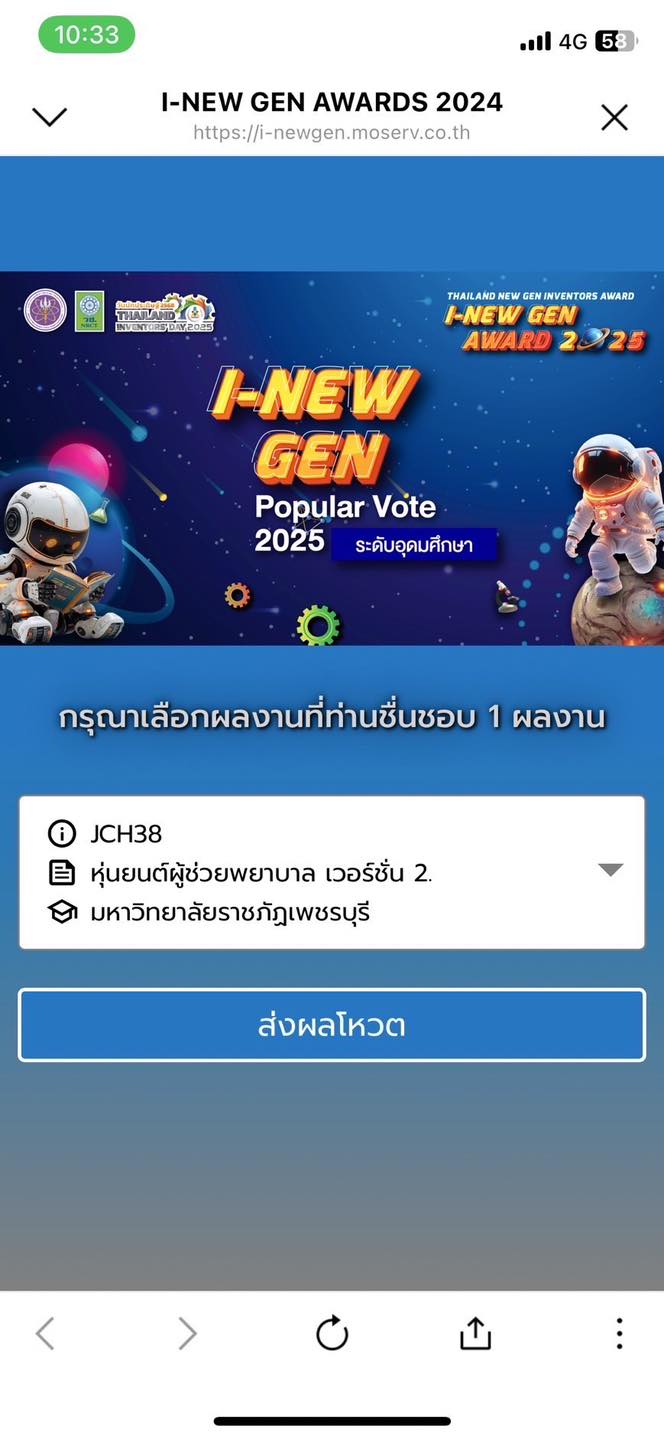664x1440 pixels.
Task: Collapse the in-app browser with the down chevron
Action: click(x=49, y=117)
